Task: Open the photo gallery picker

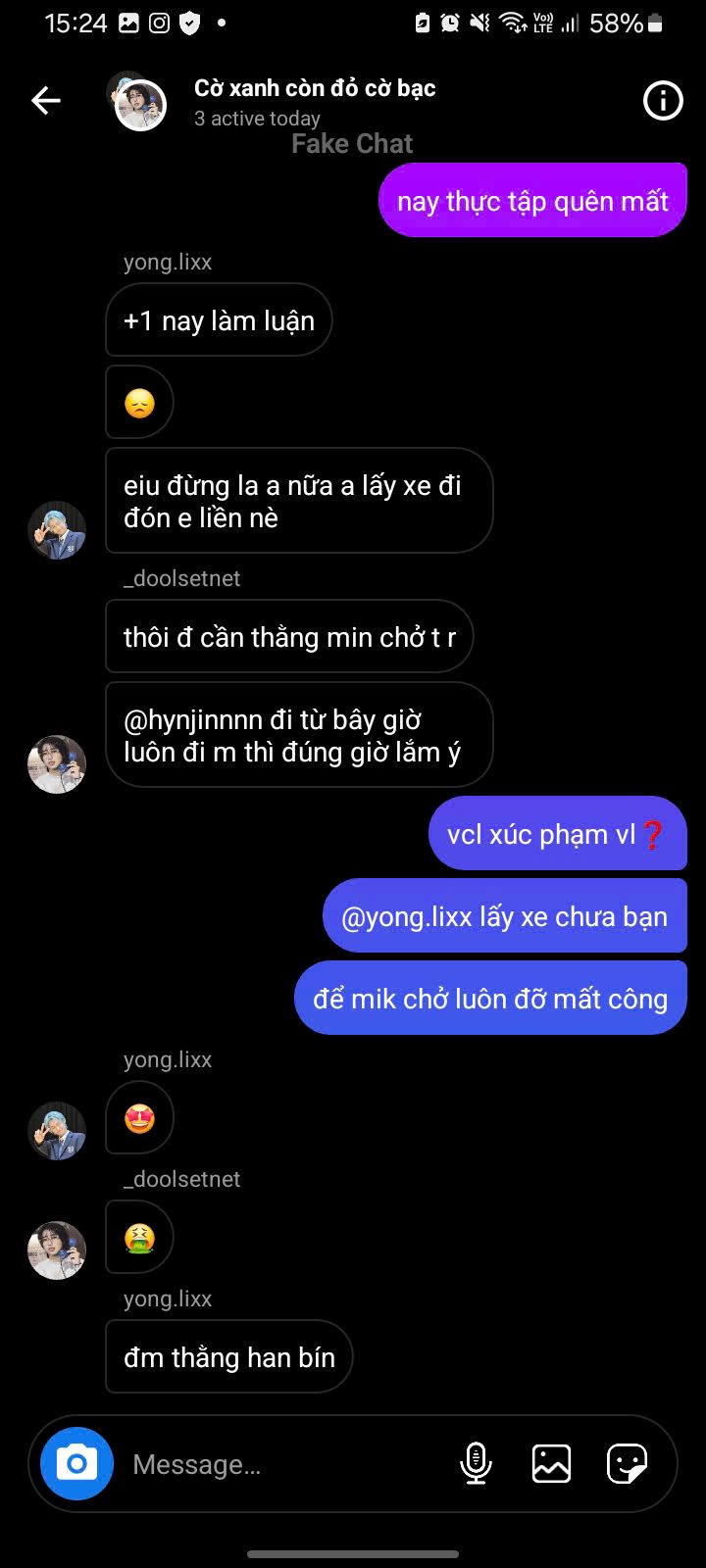Action: pyautogui.click(x=551, y=1463)
